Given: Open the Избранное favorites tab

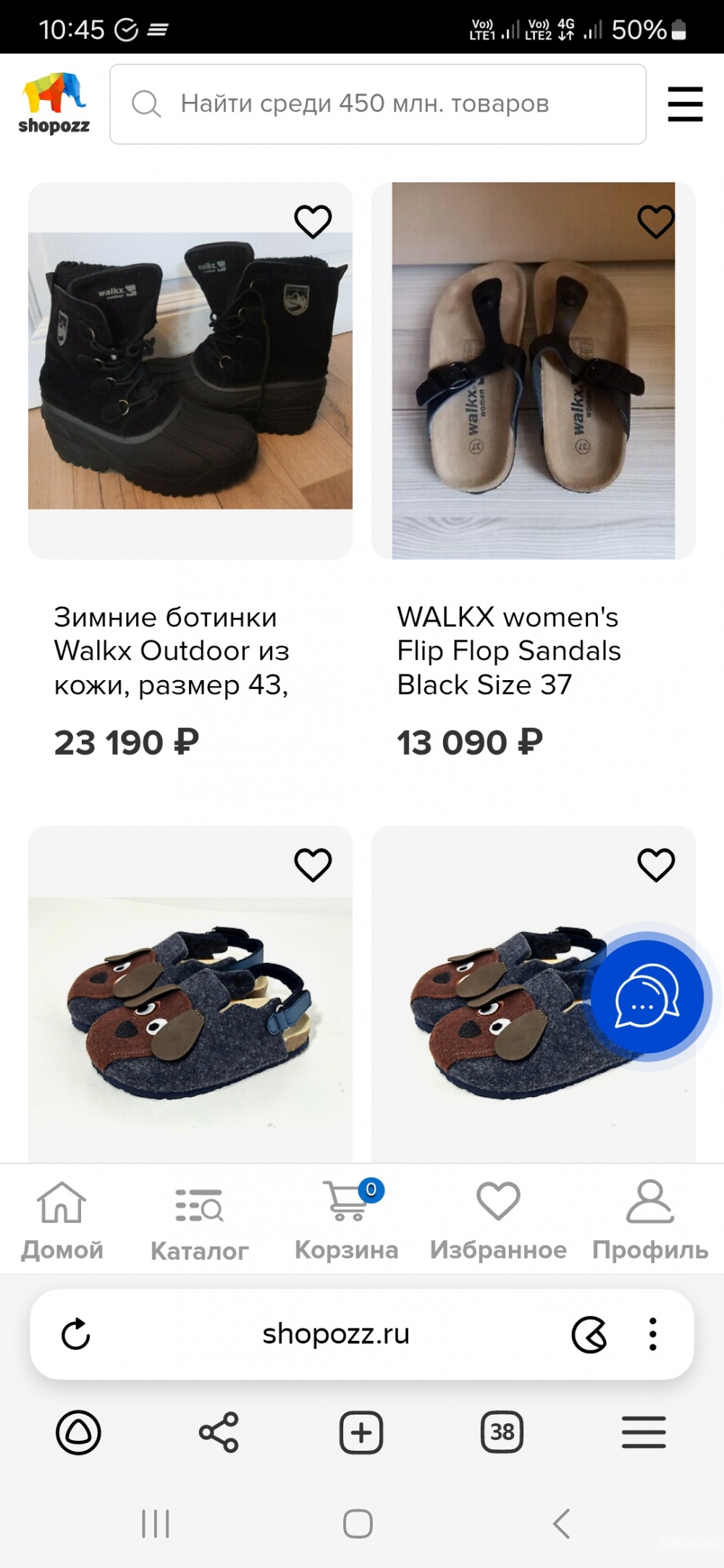Looking at the screenshot, I should point(498,1221).
